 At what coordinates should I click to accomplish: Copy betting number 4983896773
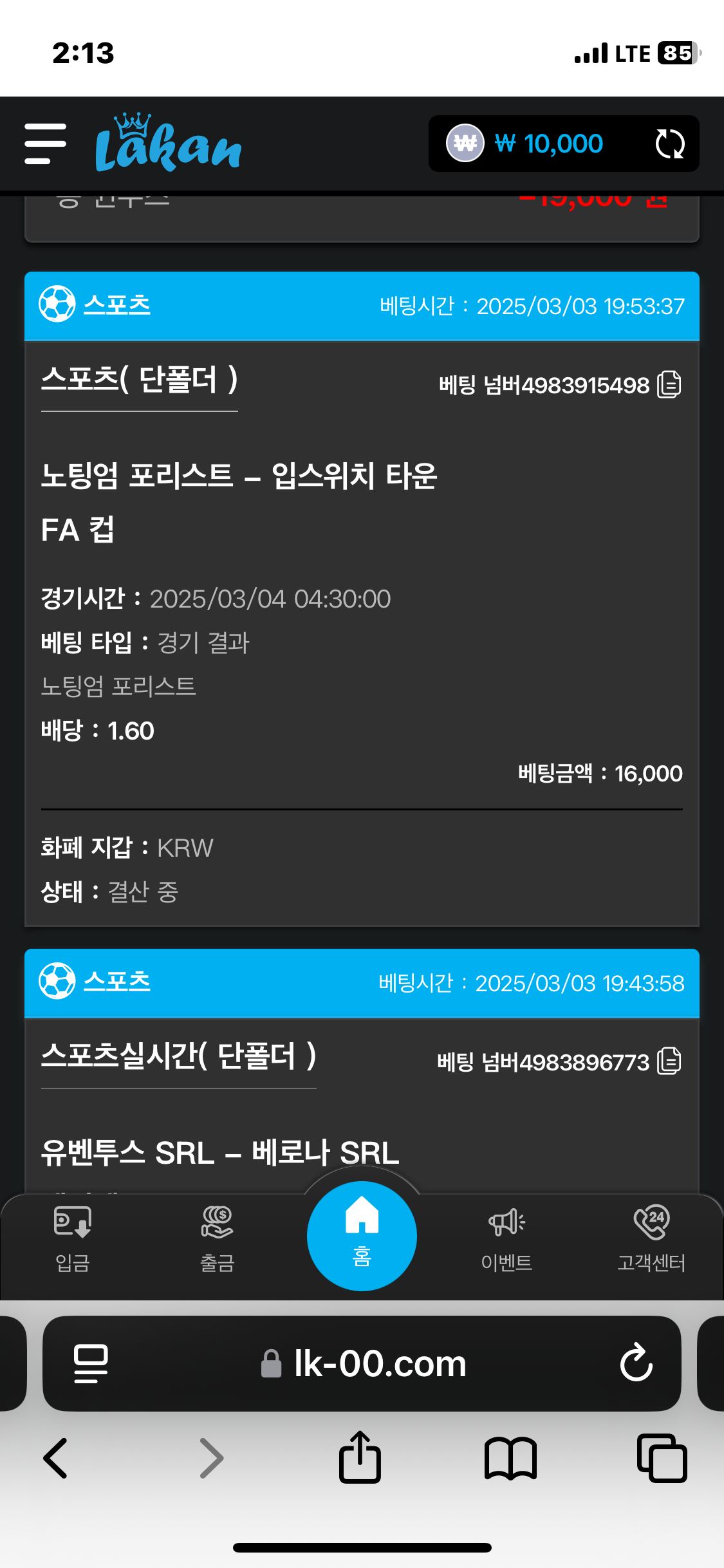click(x=669, y=1061)
